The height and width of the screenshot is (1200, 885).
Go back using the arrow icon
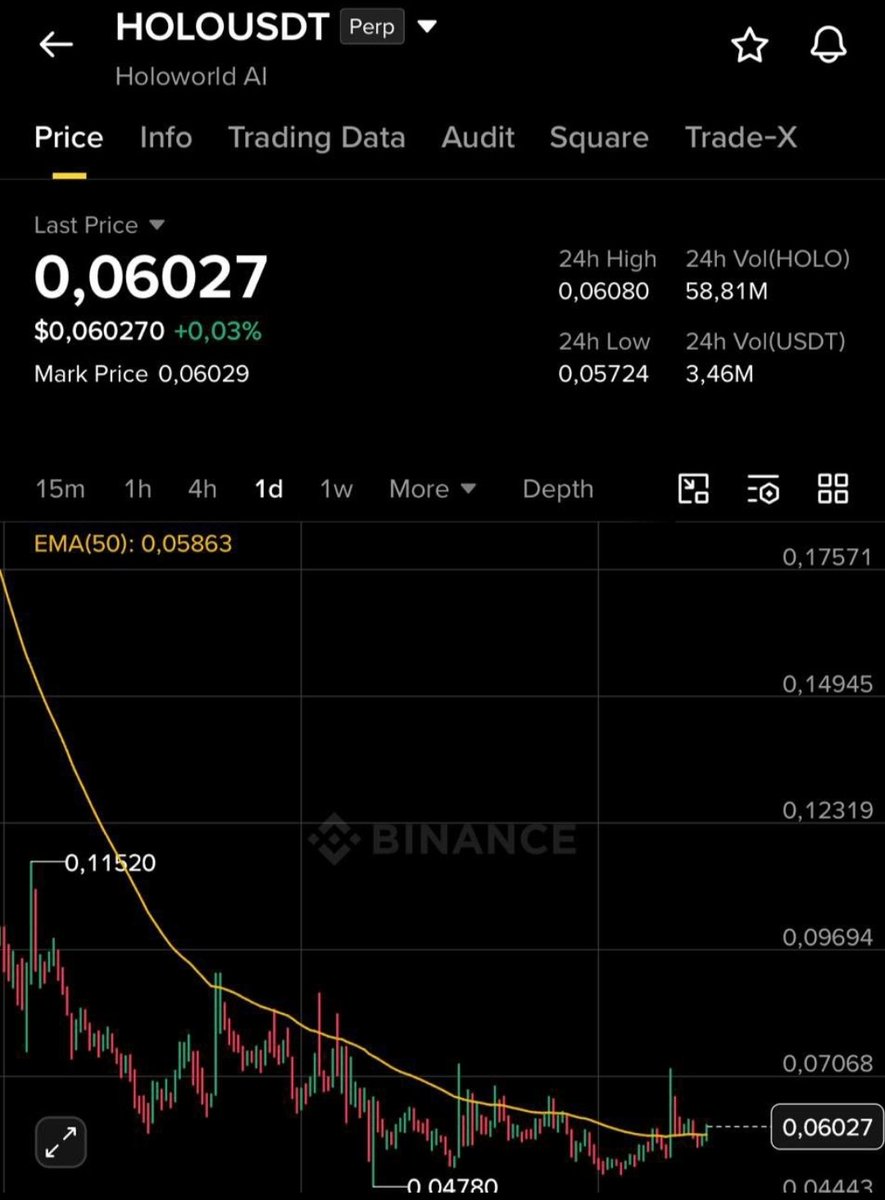[x=56, y=44]
